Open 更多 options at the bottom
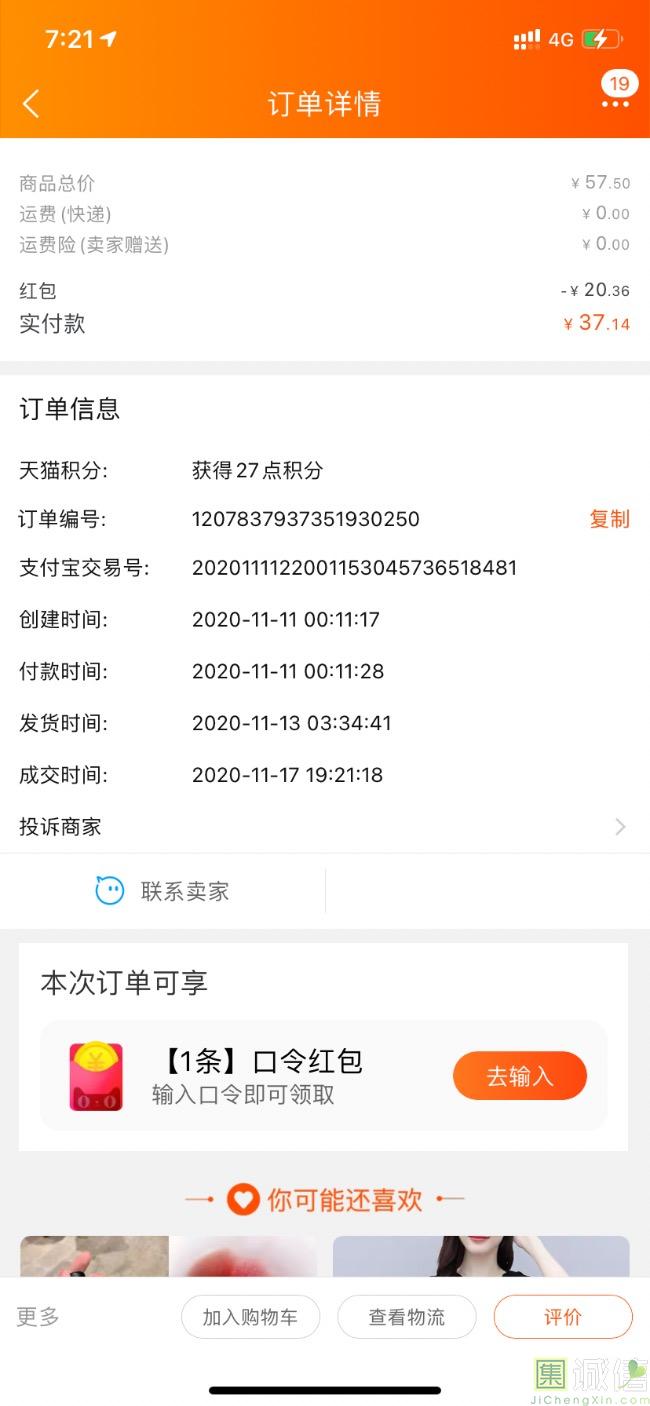Viewport: 650px width, 1406px height. 38,1317
